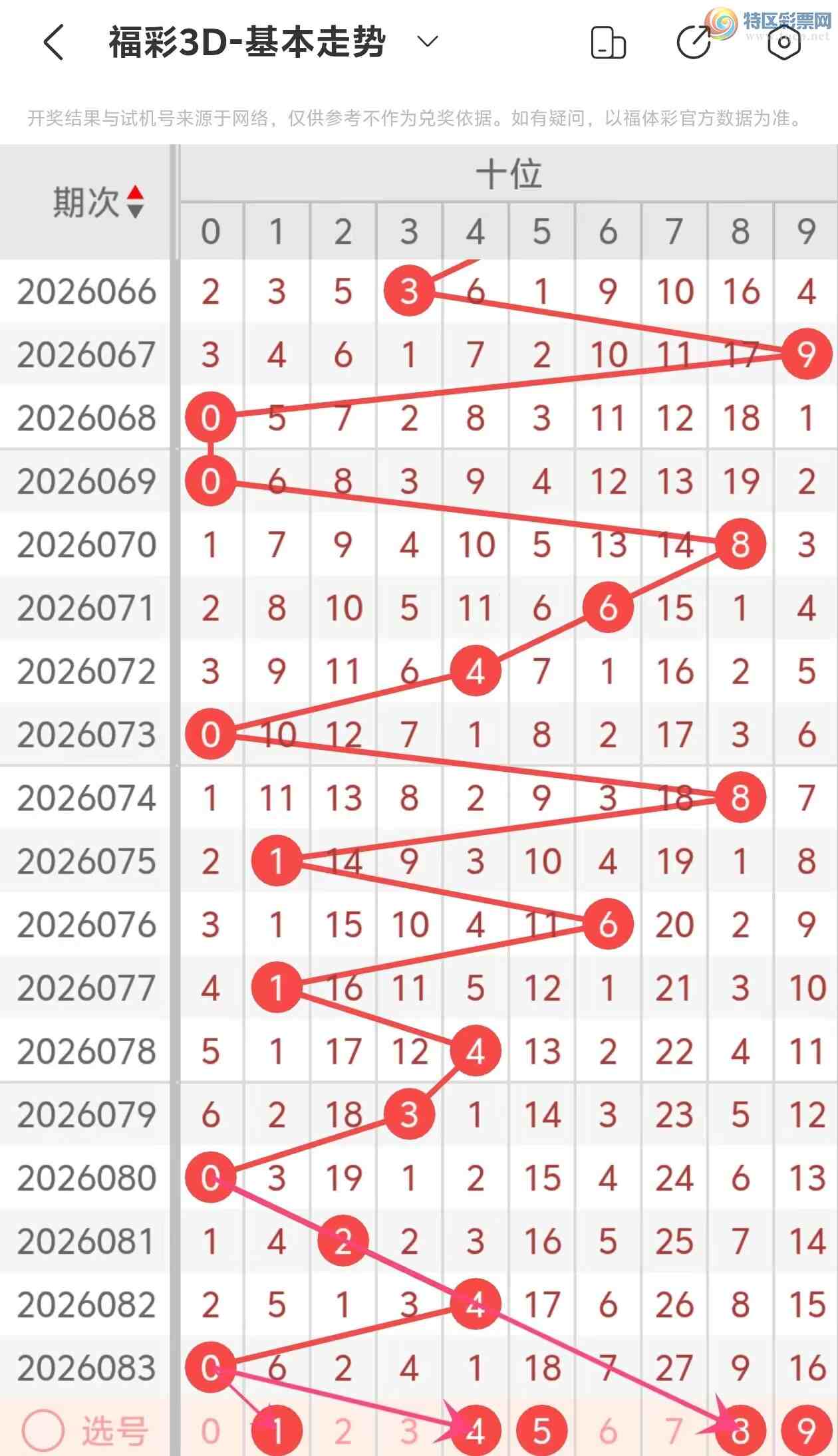Screen dimensions: 838x1456
Task: Go back from the 福彩3D trend page
Action: click(x=53, y=43)
